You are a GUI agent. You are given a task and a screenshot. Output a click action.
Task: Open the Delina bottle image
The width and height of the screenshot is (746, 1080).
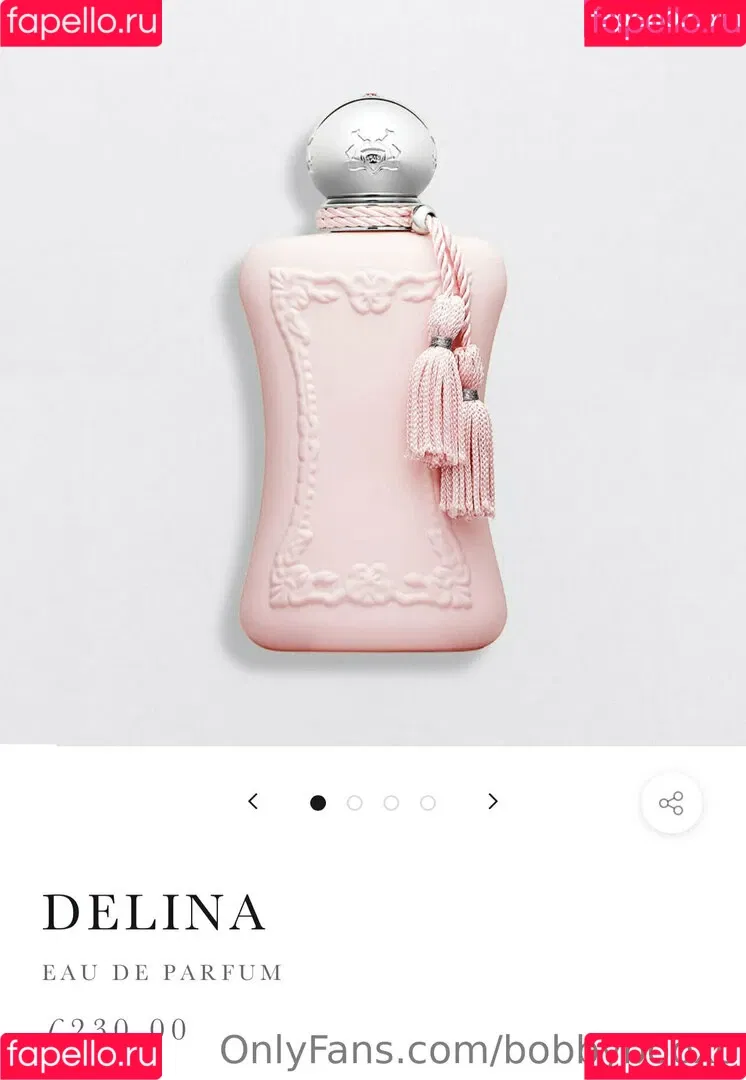[x=372, y=400]
